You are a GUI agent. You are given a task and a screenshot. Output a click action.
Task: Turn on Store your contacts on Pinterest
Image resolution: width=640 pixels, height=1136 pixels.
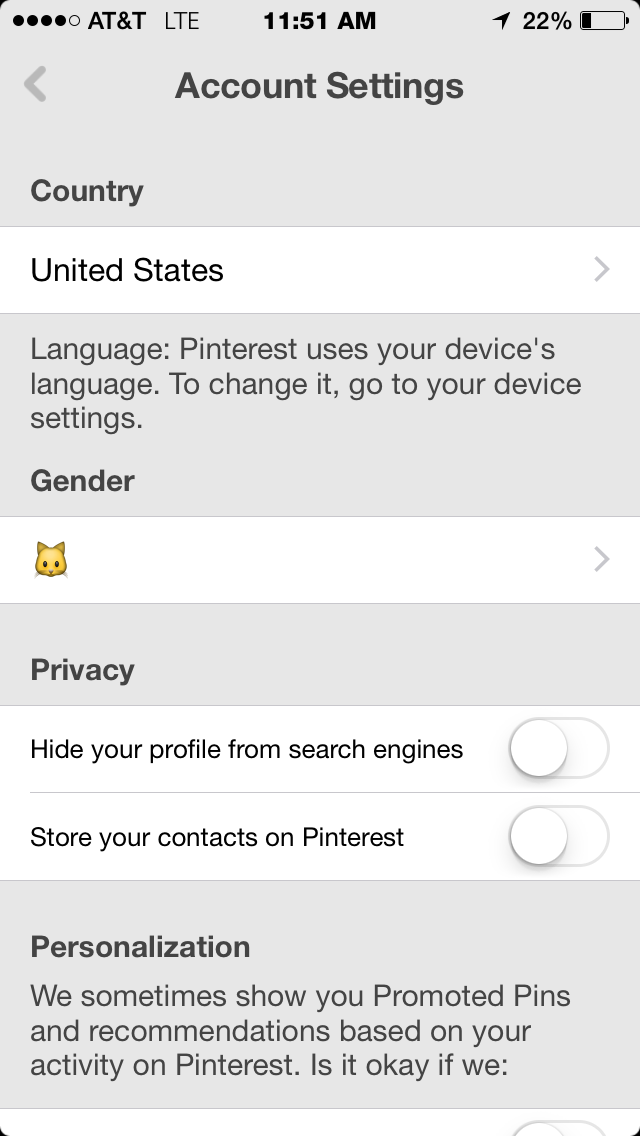pos(558,836)
